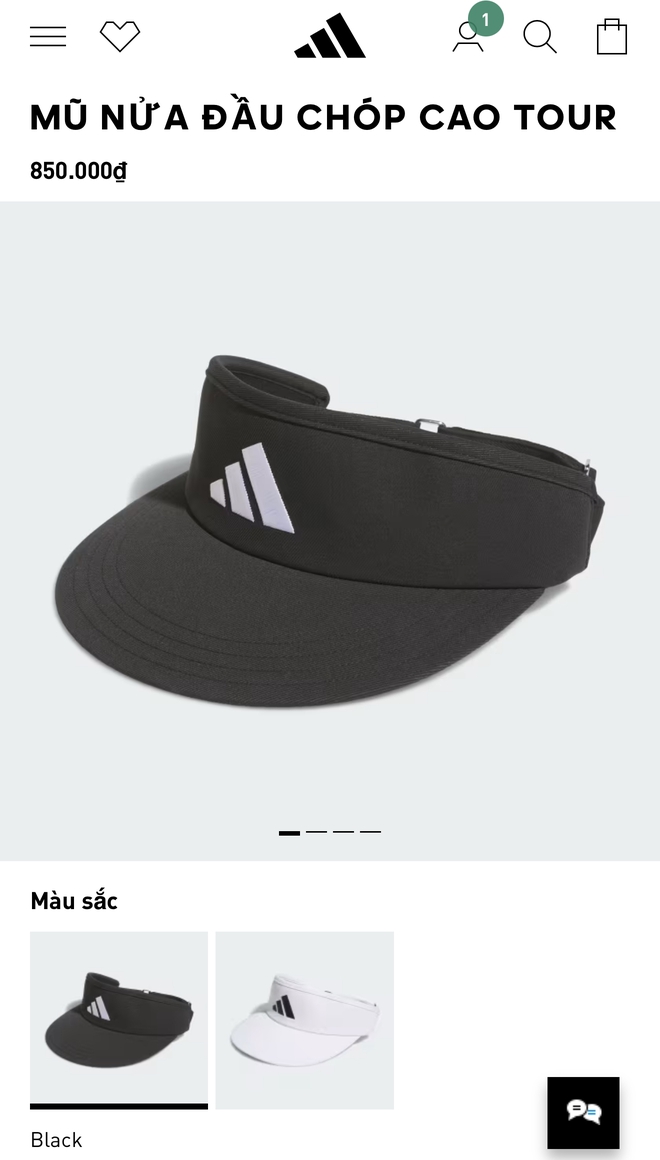Go to the adidas home page
660x1160 pixels.
(x=330, y=37)
